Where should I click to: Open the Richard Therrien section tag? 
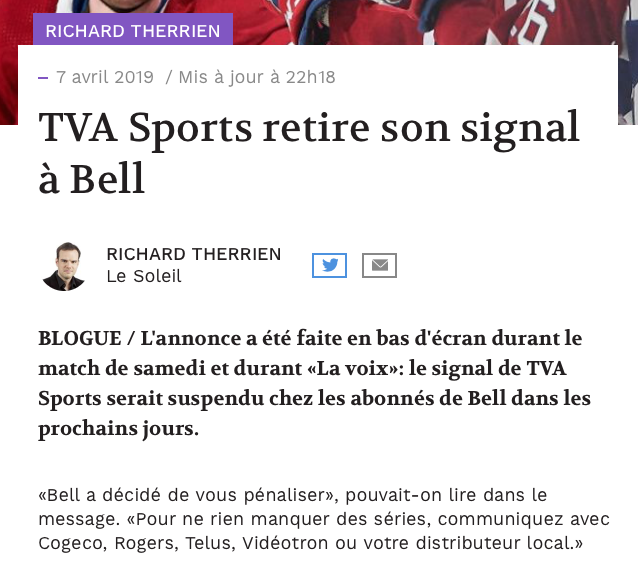point(133,30)
